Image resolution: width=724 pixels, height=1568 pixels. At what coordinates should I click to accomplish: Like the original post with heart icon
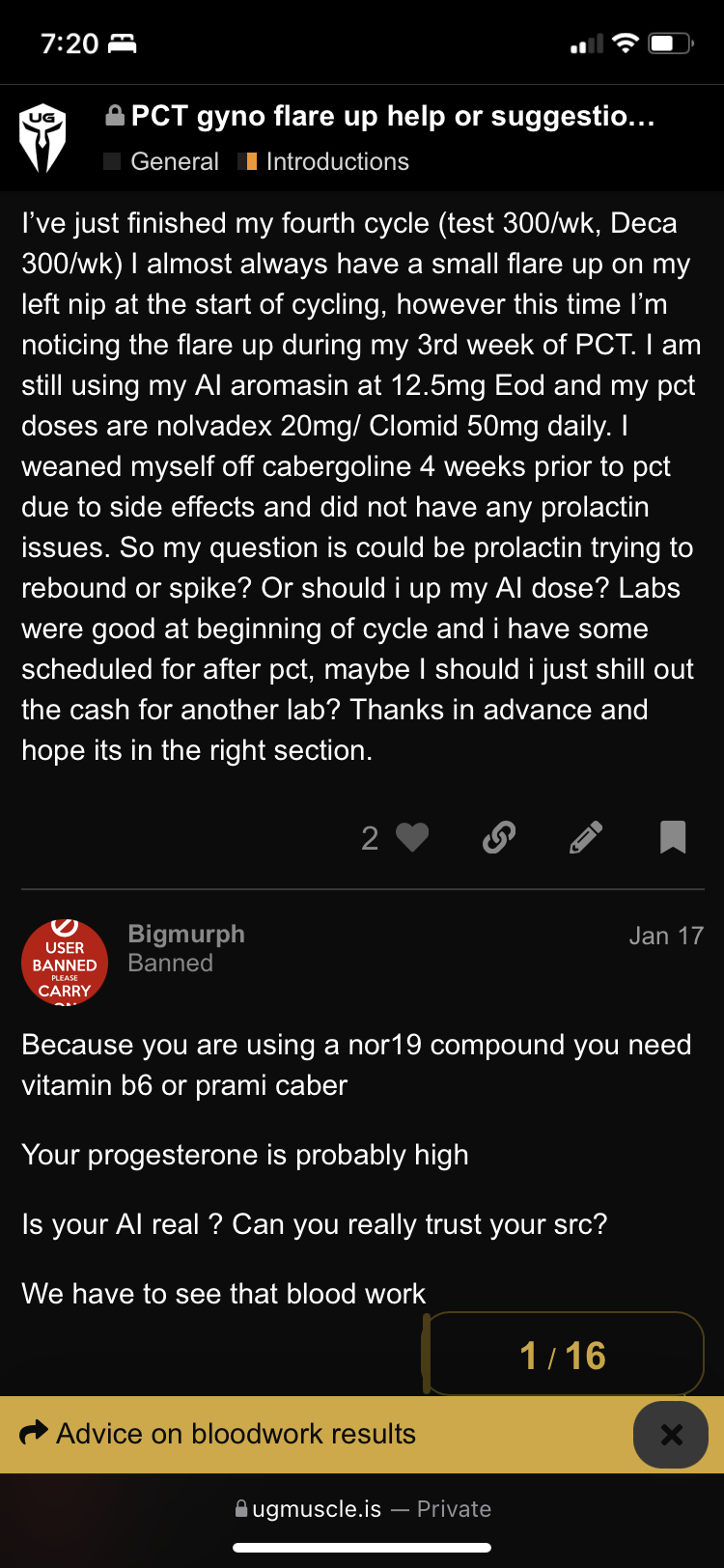[412, 837]
